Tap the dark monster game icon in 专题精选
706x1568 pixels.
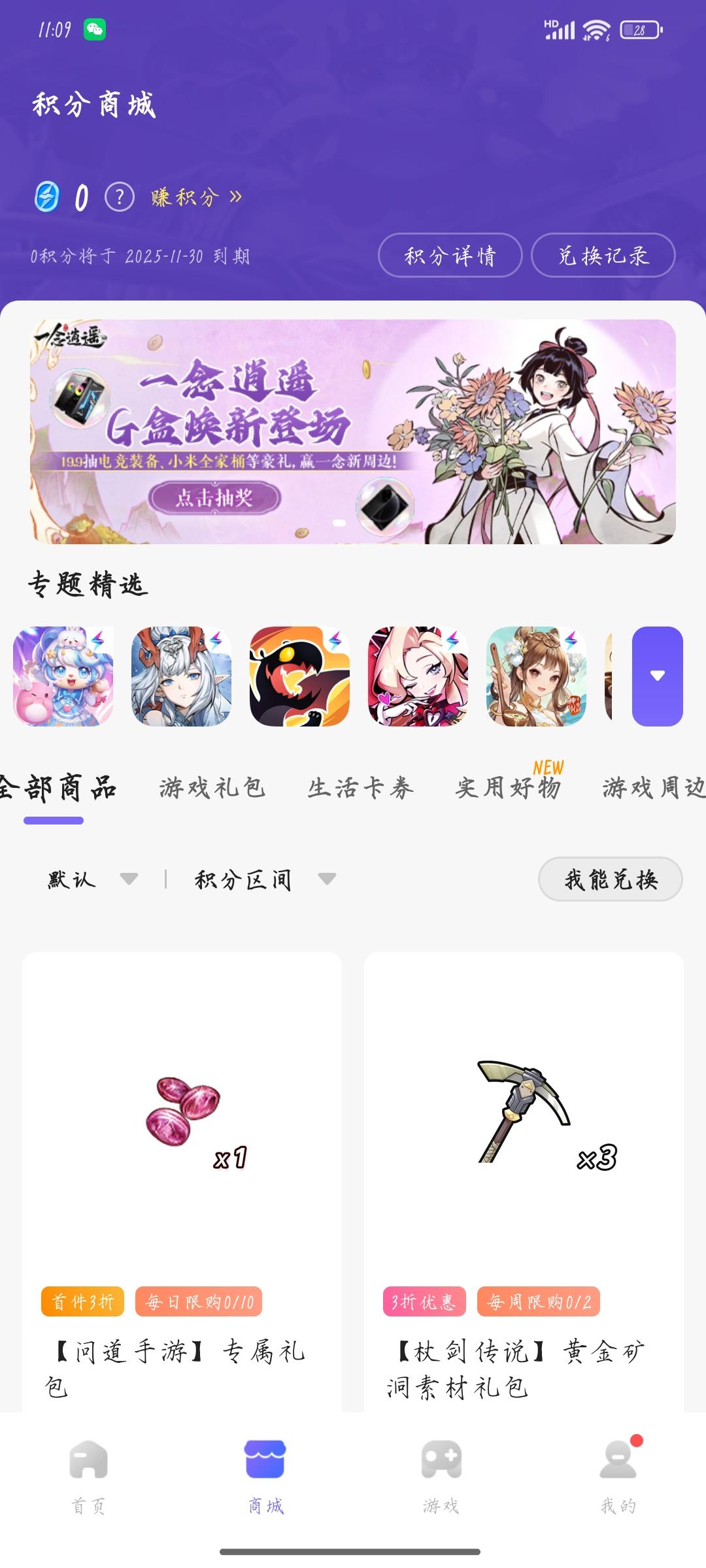point(300,678)
